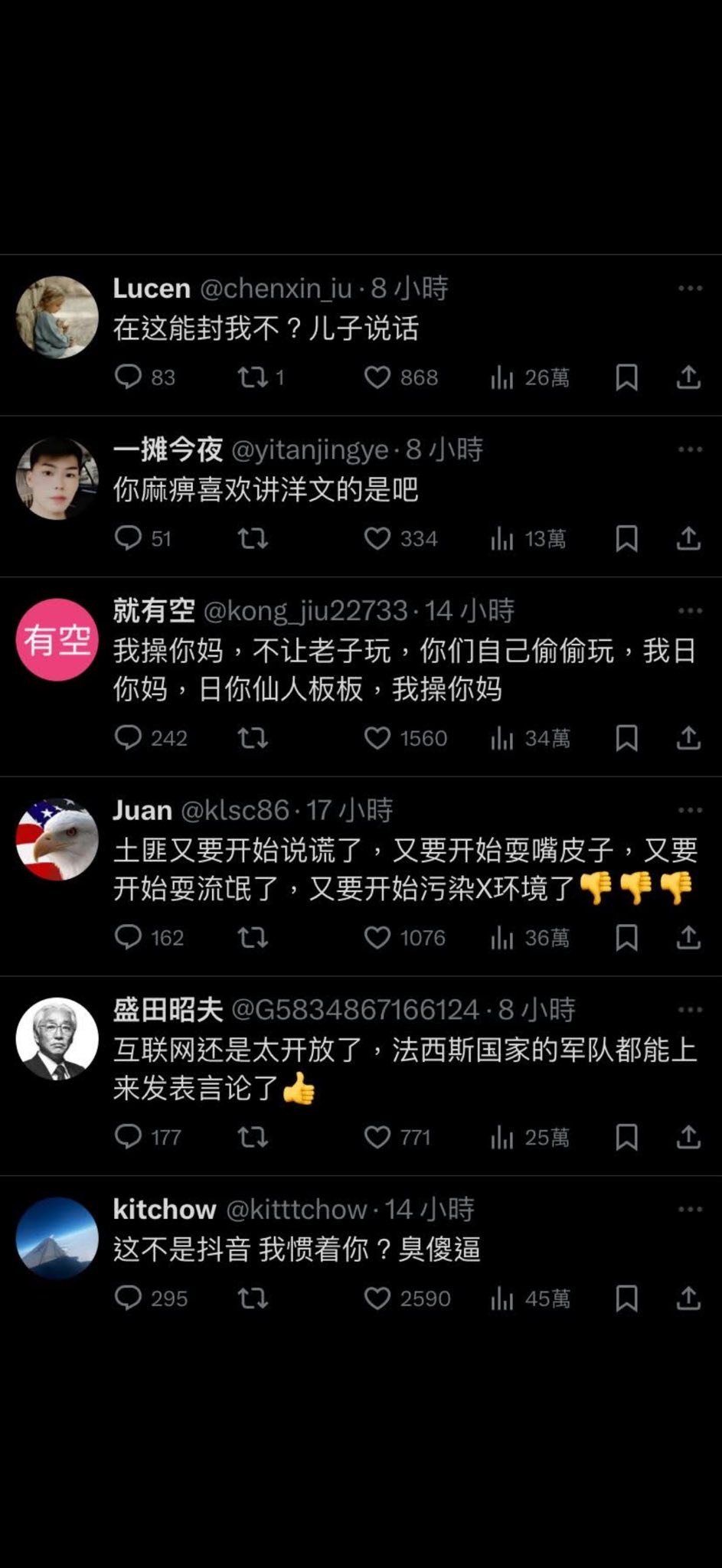The height and width of the screenshot is (1568, 722).
Task: Open the @chenxin_iu profile handle
Action: 276,289
